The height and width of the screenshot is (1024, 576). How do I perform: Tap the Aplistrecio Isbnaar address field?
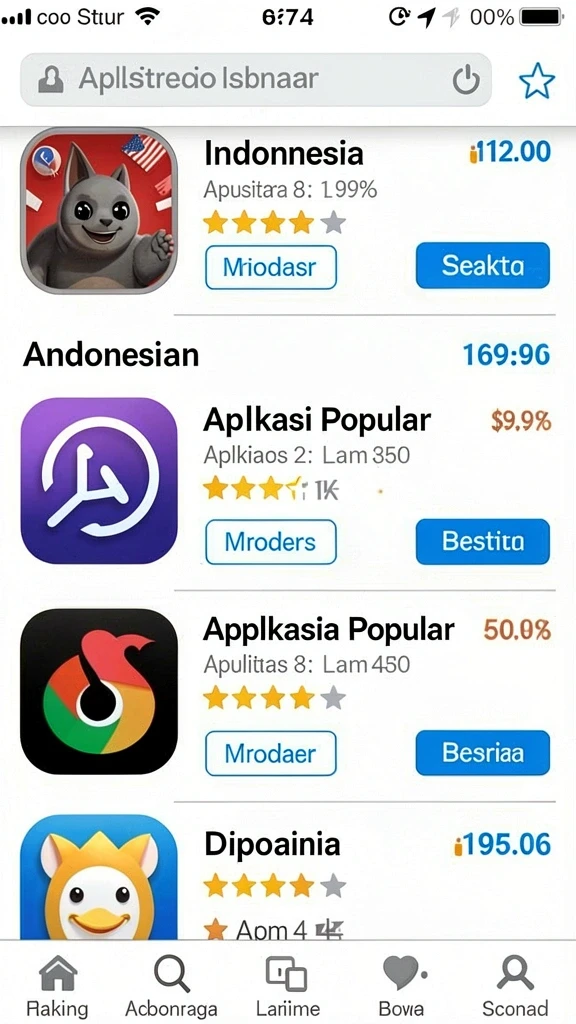[255, 80]
